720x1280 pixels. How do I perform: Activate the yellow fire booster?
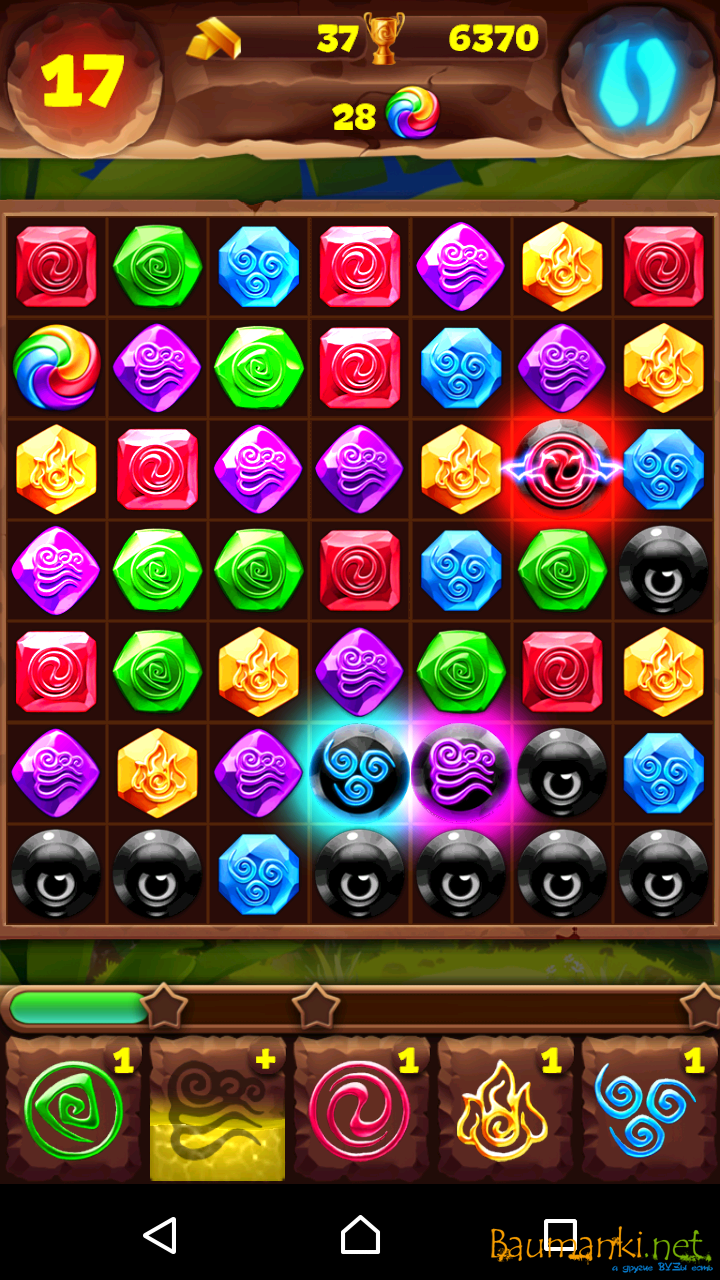click(505, 1110)
